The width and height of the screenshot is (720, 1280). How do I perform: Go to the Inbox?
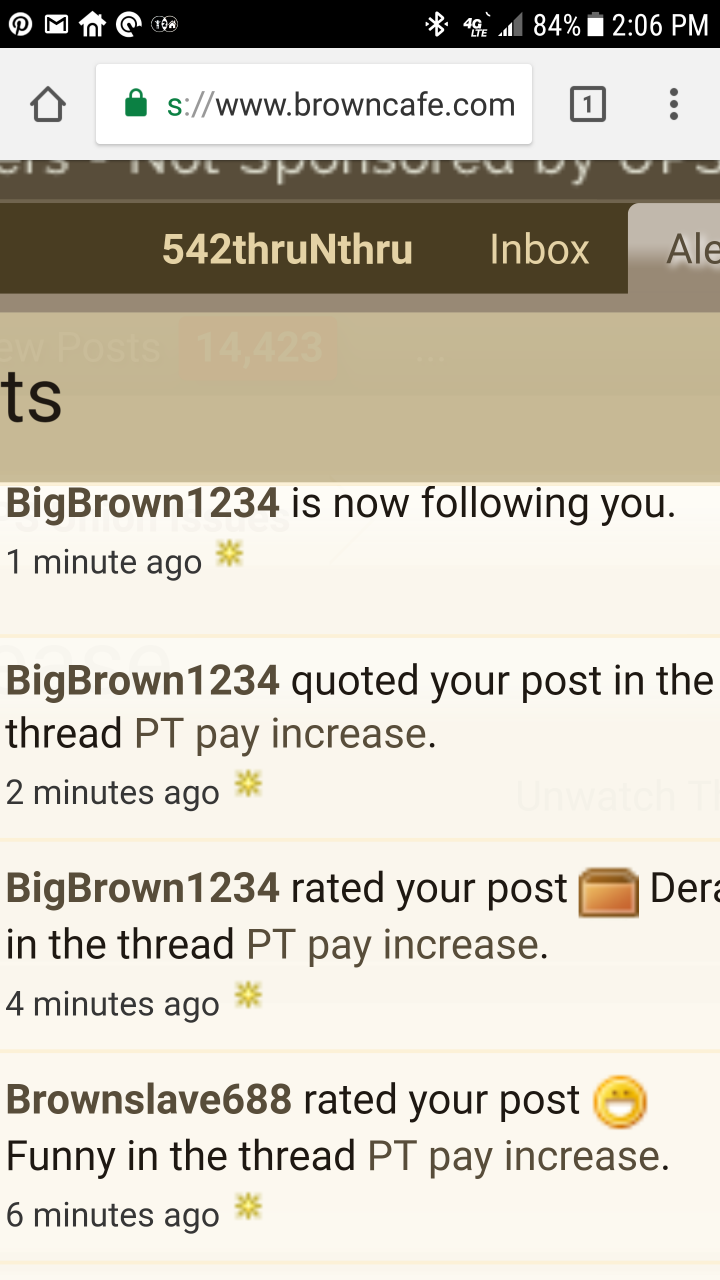click(539, 250)
